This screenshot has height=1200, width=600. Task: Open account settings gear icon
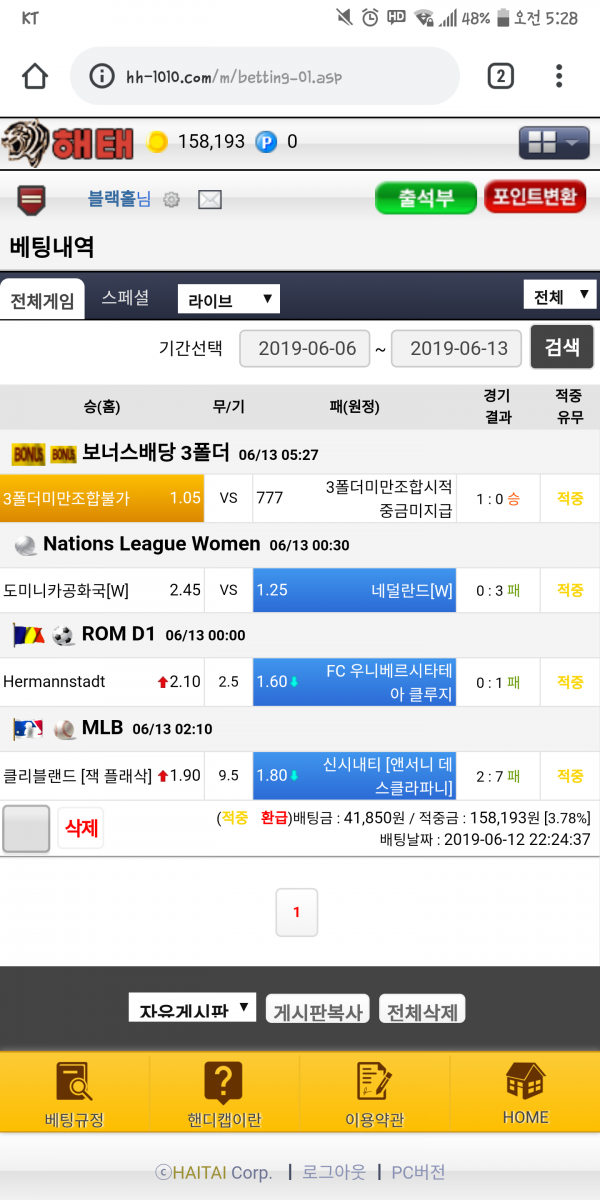(x=171, y=200)
